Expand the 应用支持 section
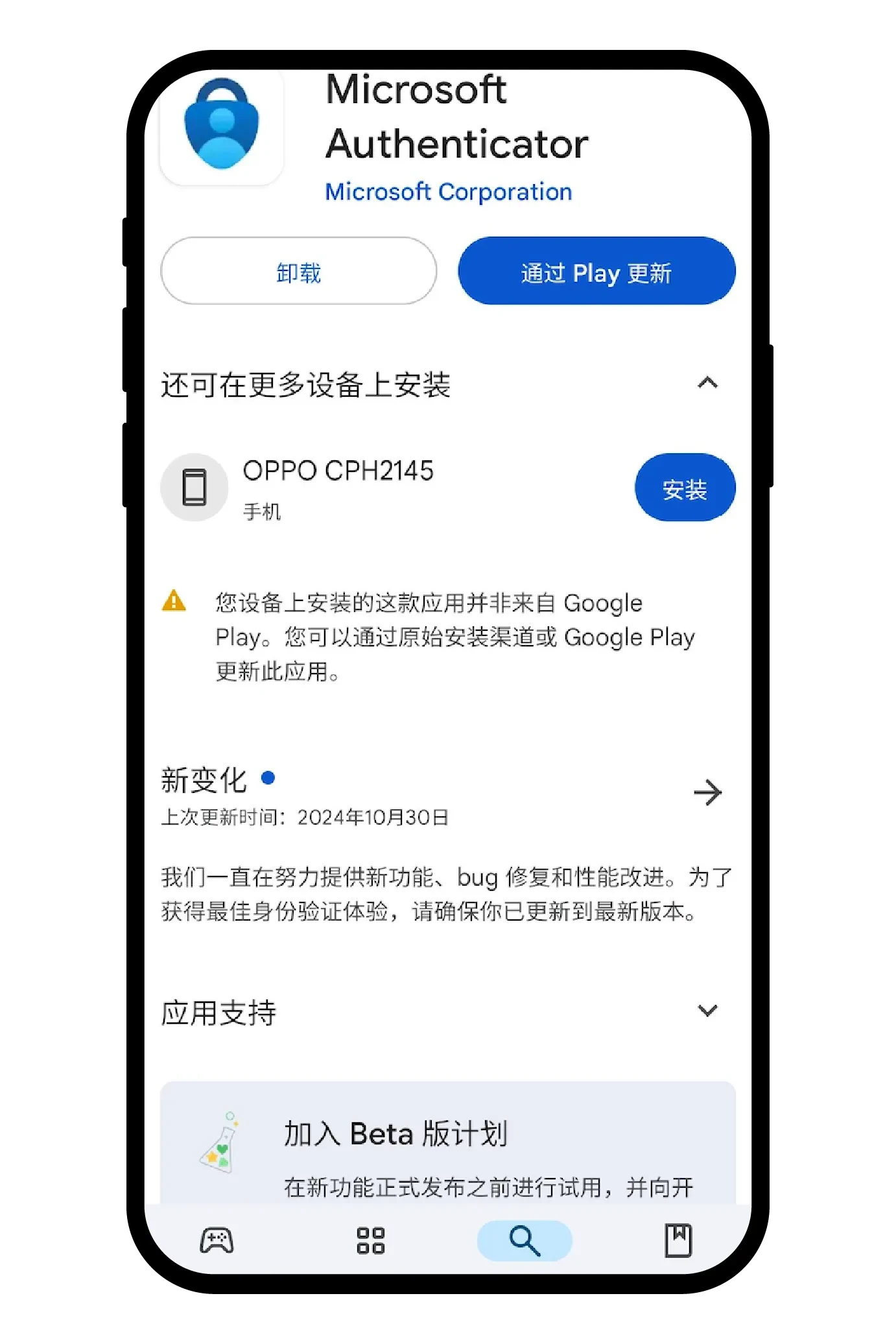The height and width of the screenshot is (1344, 896). point(707,1010)
